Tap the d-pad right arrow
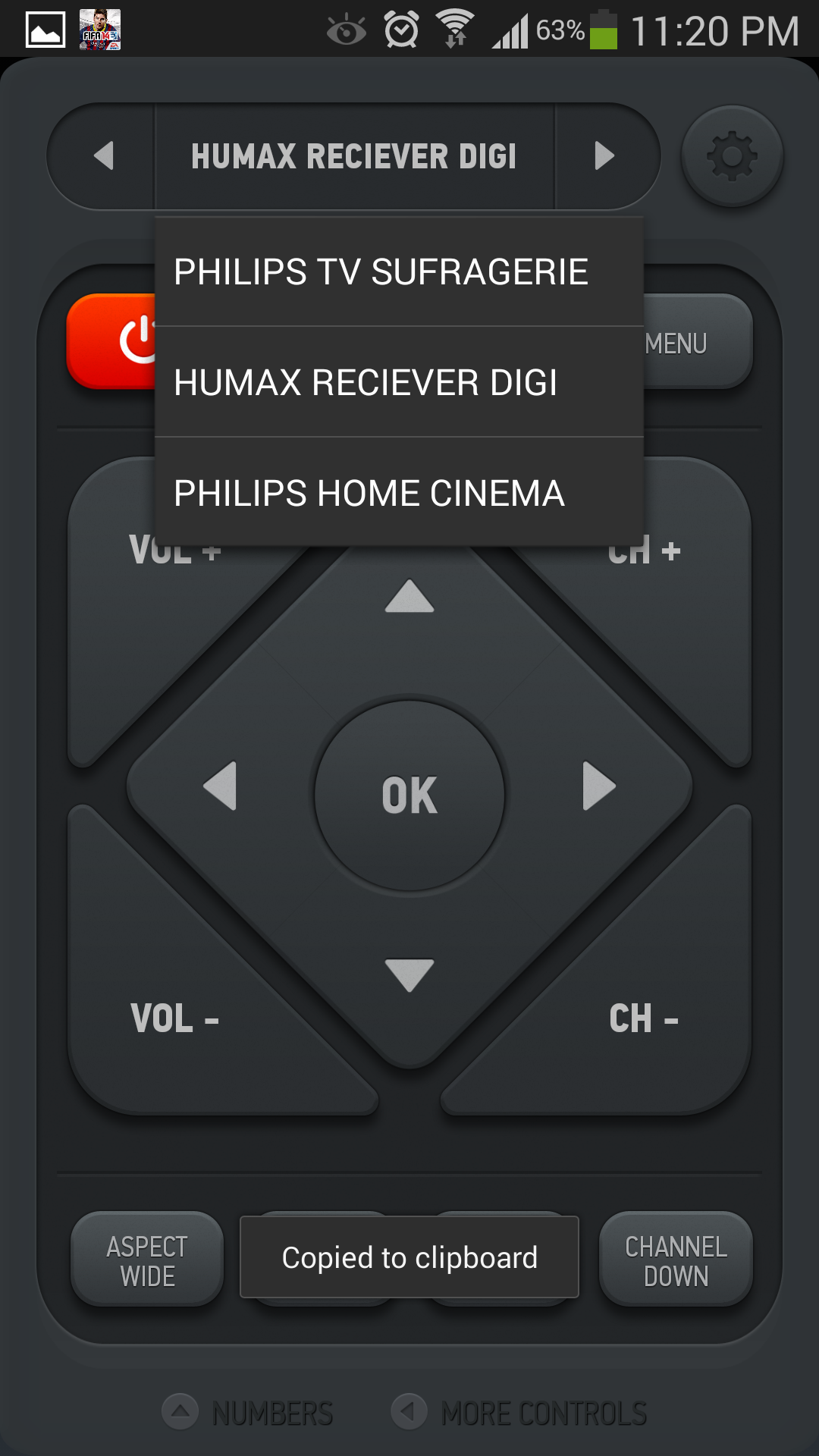 [598, 786]
